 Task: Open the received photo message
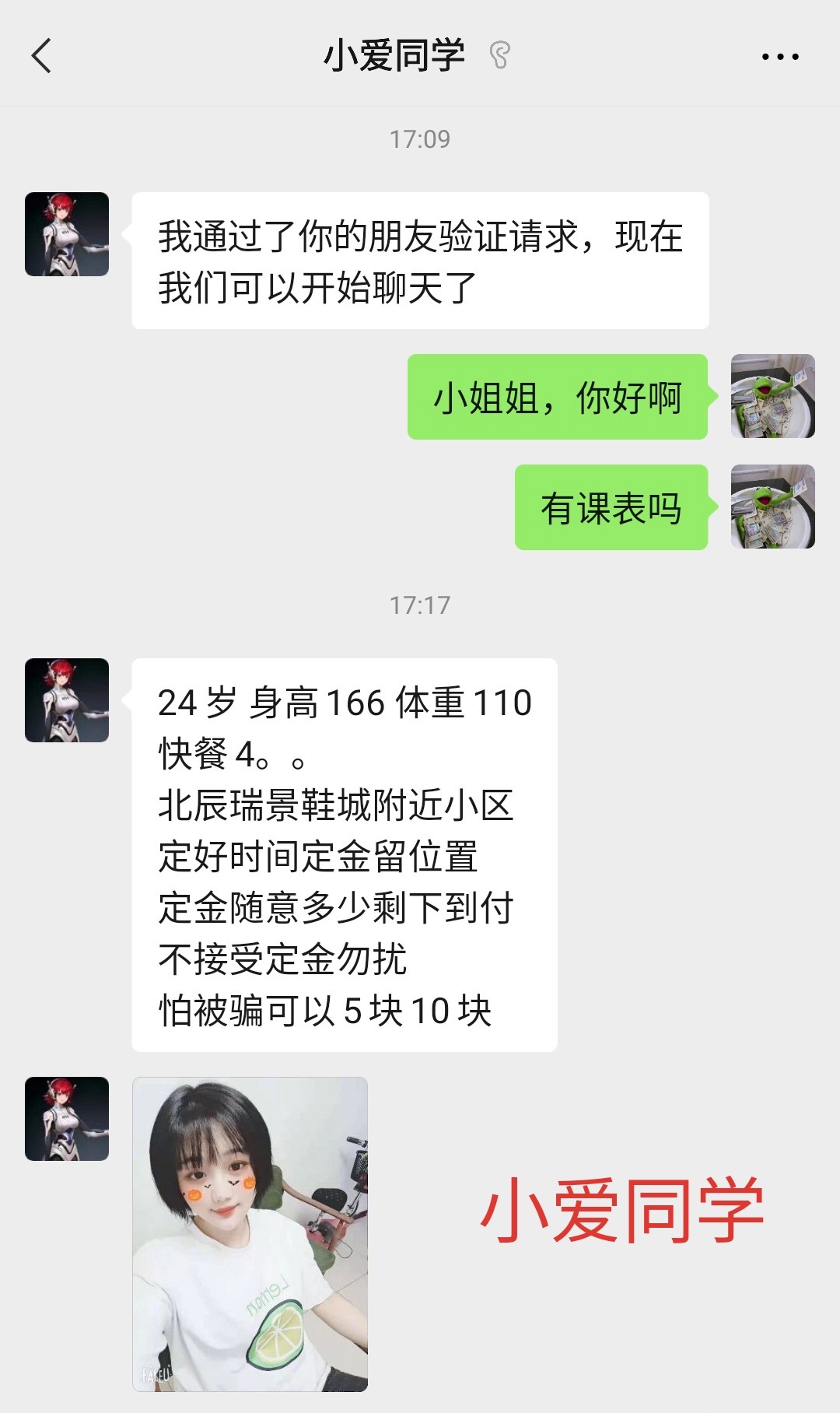pyautogui.click(x=250, y=1233)
